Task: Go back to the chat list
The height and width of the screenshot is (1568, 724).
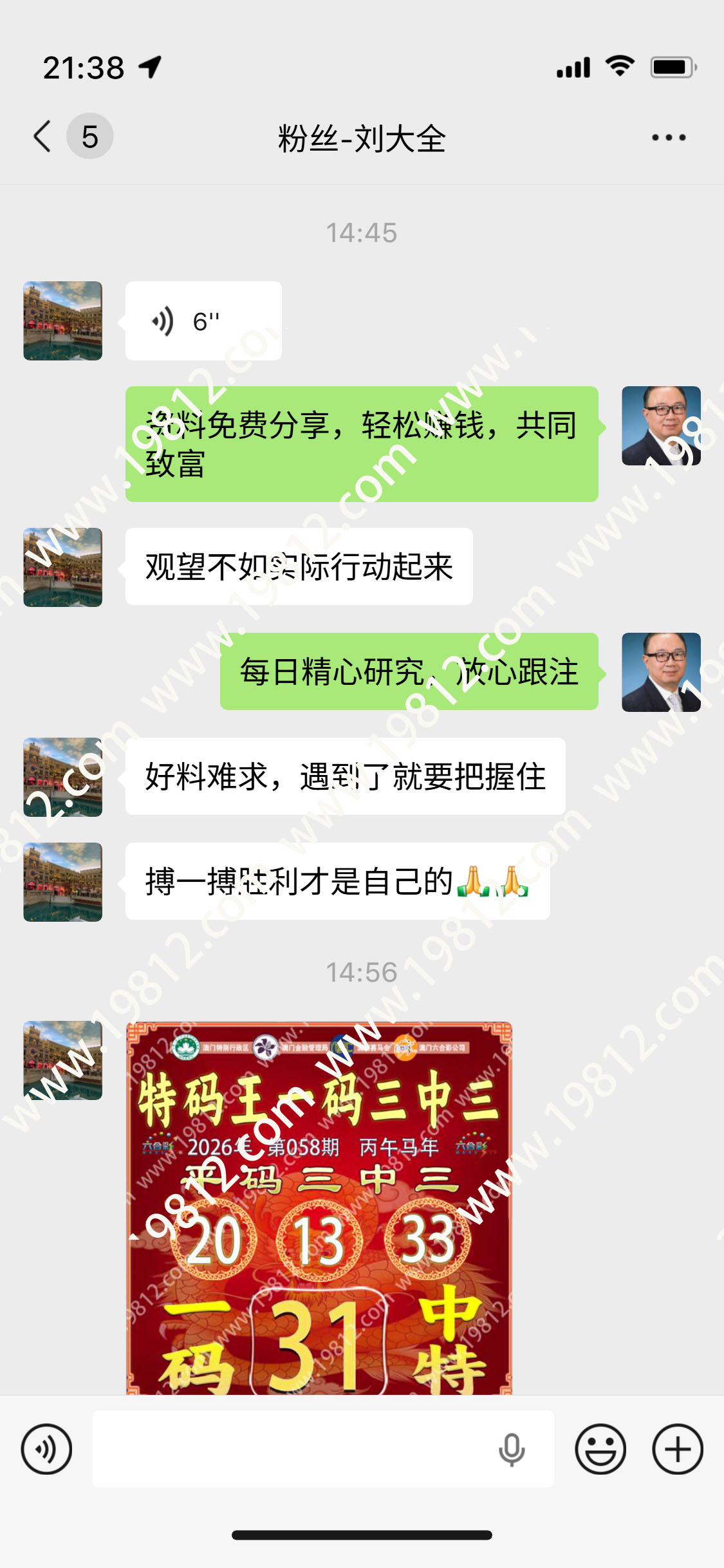Action: (x=44, y=136)
